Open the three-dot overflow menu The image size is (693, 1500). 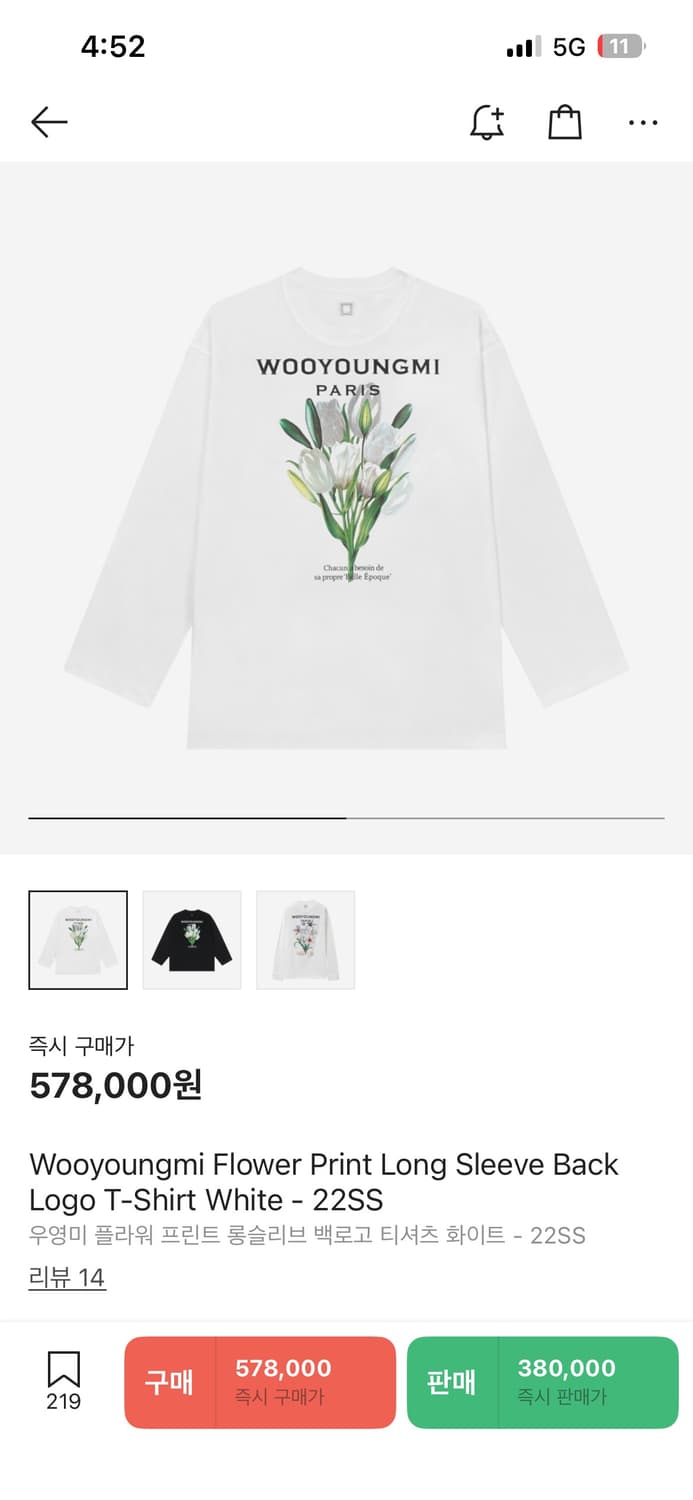click(643, 123)
